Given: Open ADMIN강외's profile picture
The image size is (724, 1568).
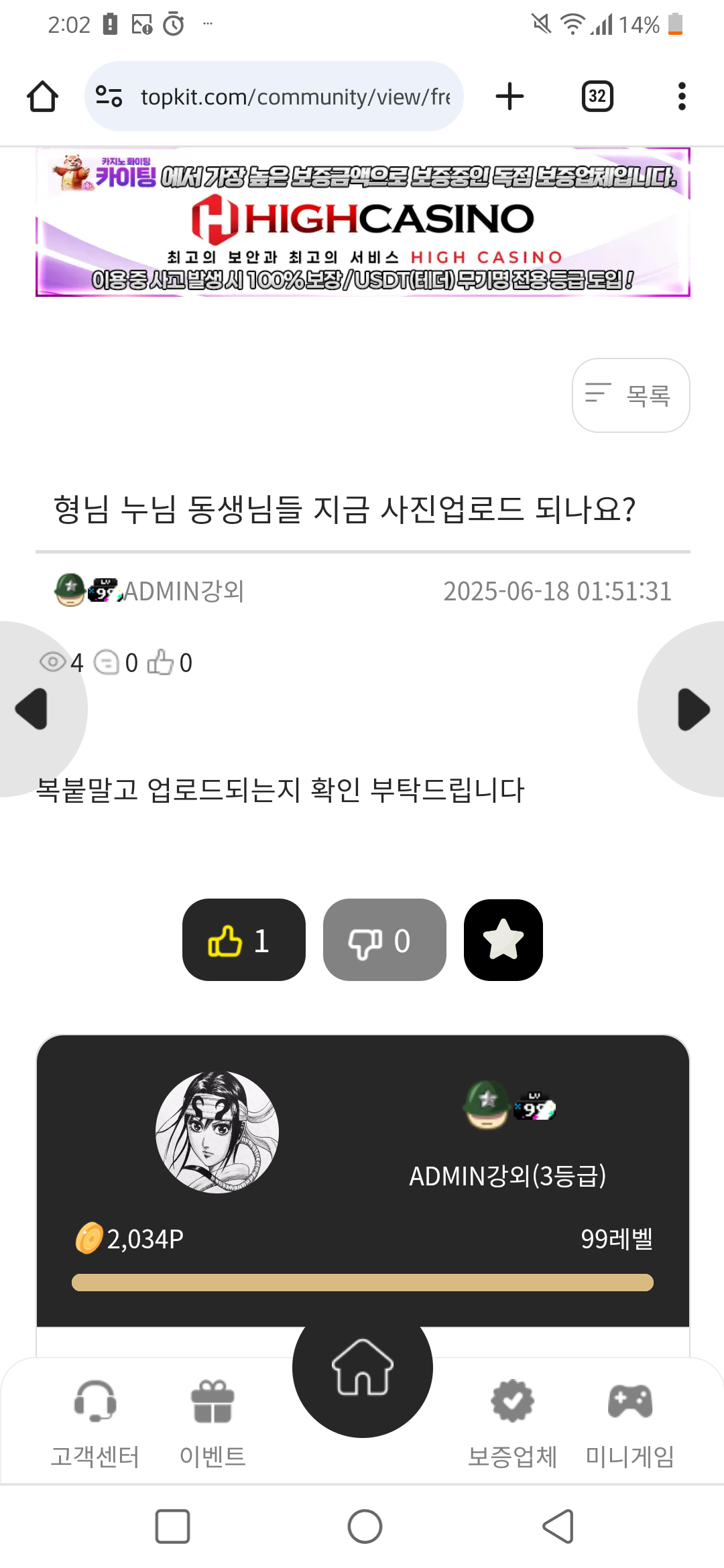Looking at the screenshot, I should tap(217, 1132).
